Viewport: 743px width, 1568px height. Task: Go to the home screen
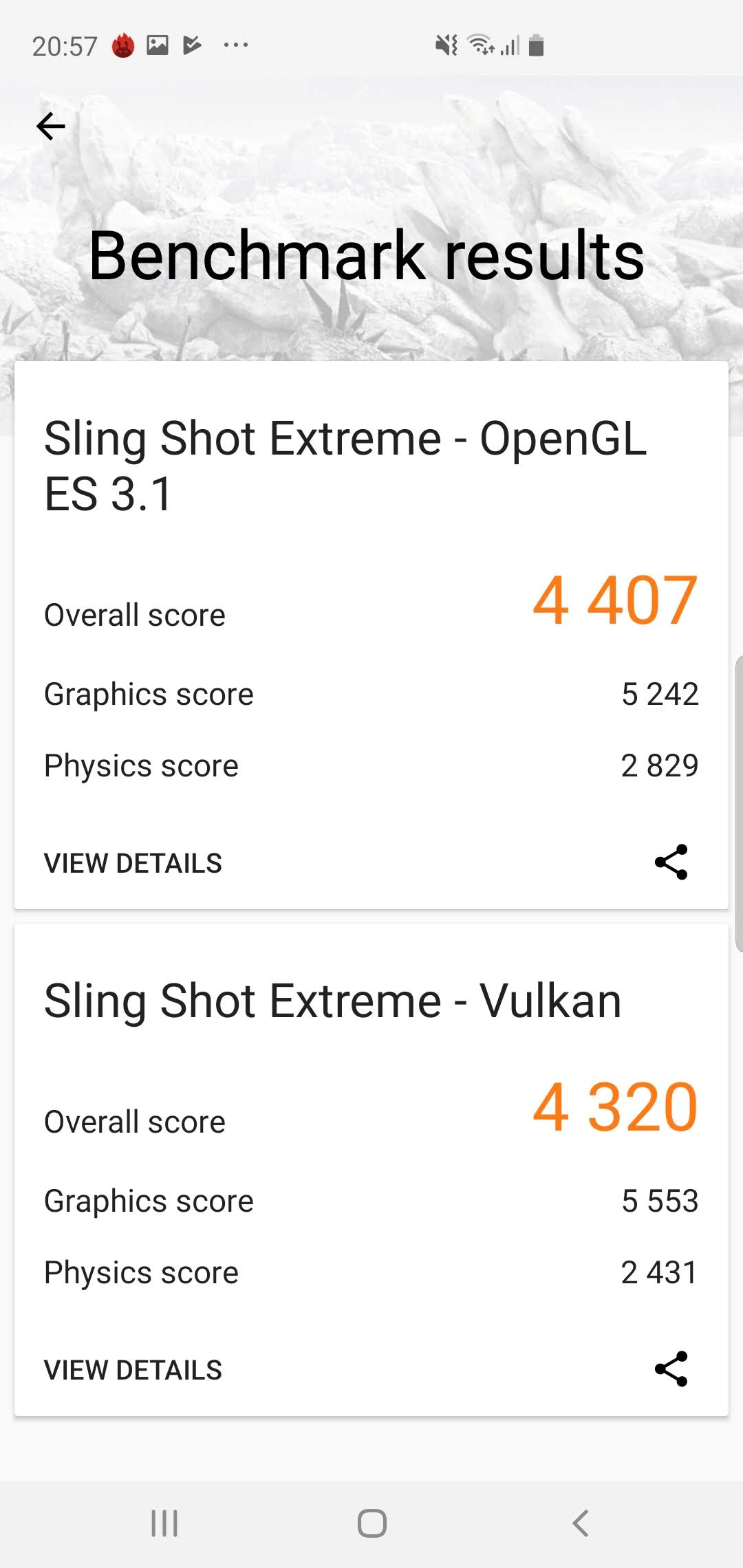[x=371, y=1523]
